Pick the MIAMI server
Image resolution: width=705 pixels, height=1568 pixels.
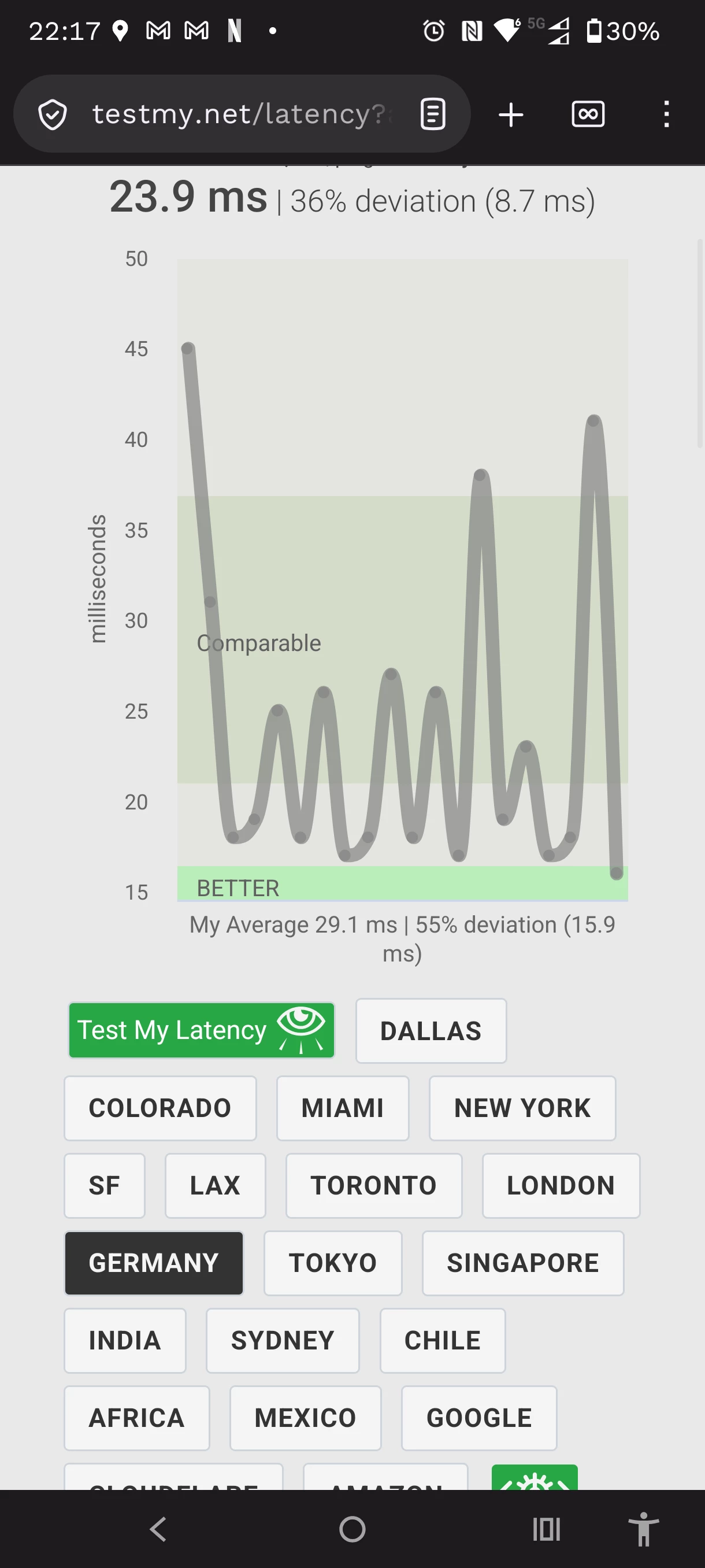[343, 1108]
